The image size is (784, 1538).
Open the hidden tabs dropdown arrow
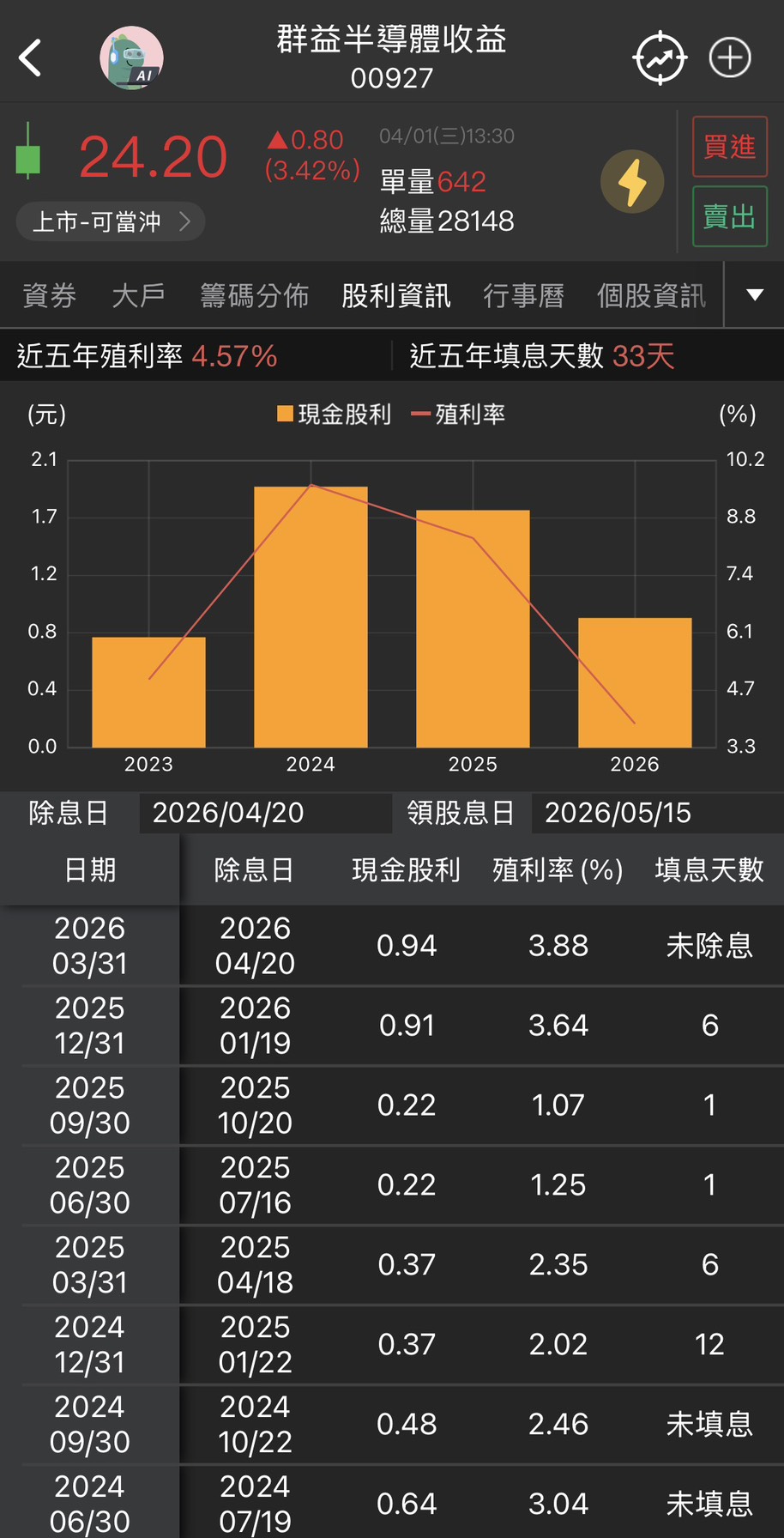753,294
